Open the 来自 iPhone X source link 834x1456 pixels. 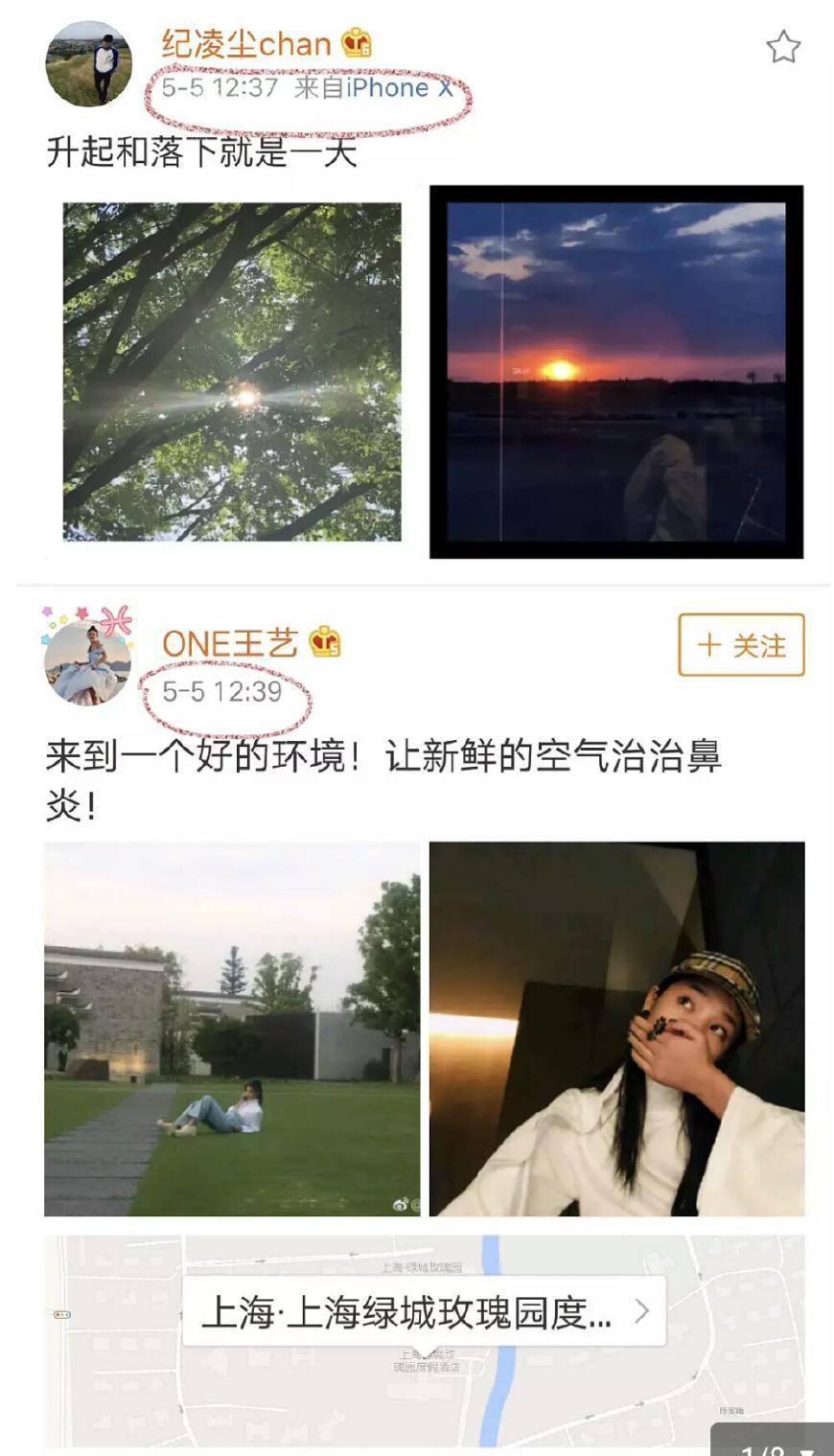[374, 88]
